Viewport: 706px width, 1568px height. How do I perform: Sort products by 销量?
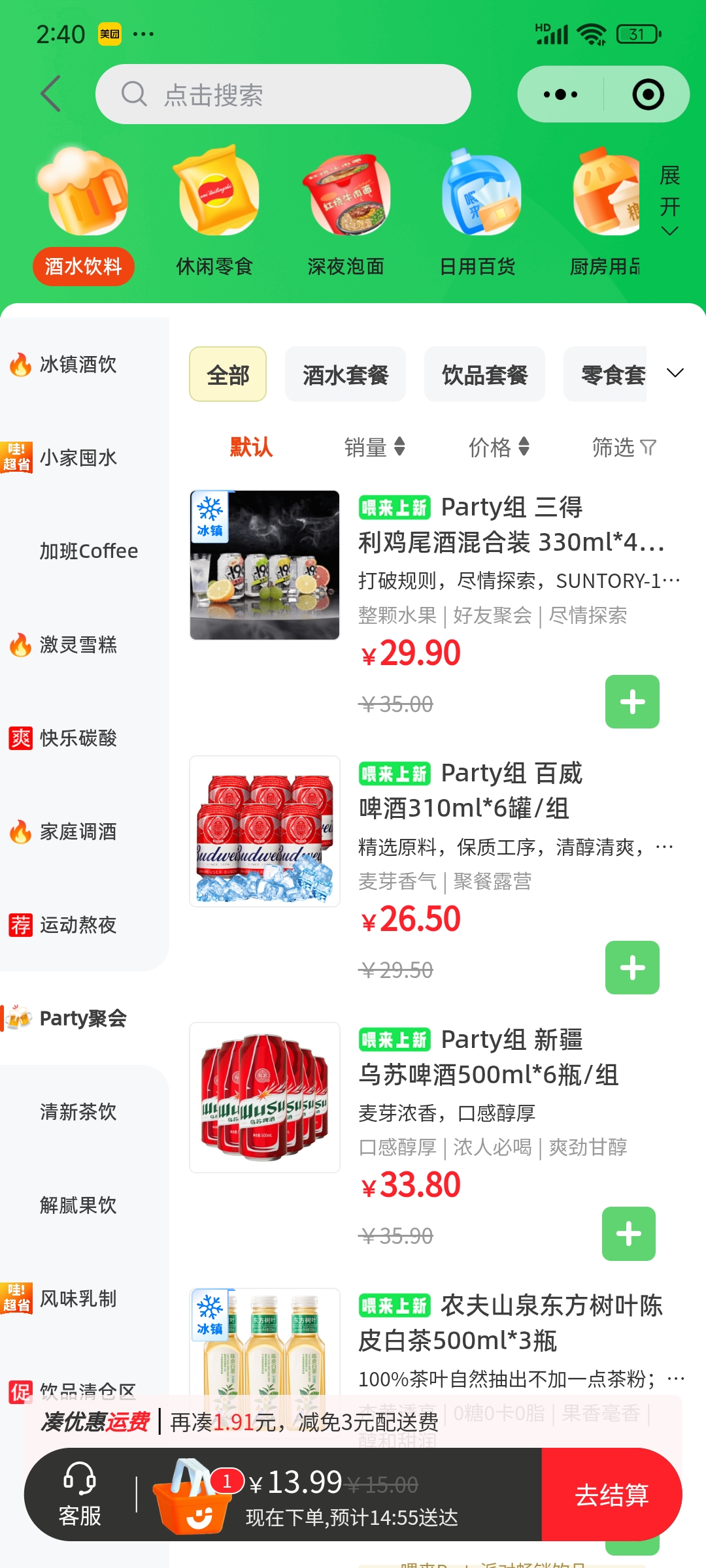tap(375, 448)
